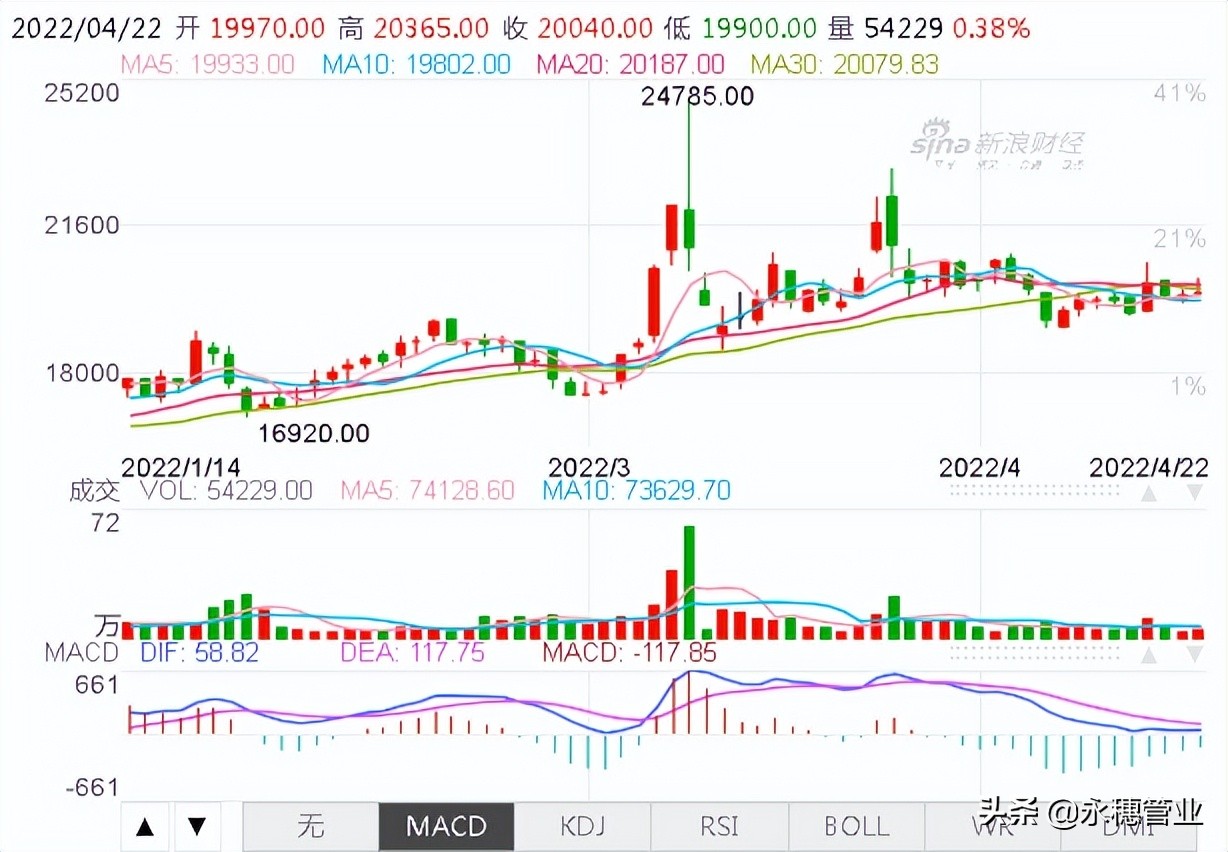Show the RSI indicator
This screenshot has height=852, width=1228.
tap(720, 826)
